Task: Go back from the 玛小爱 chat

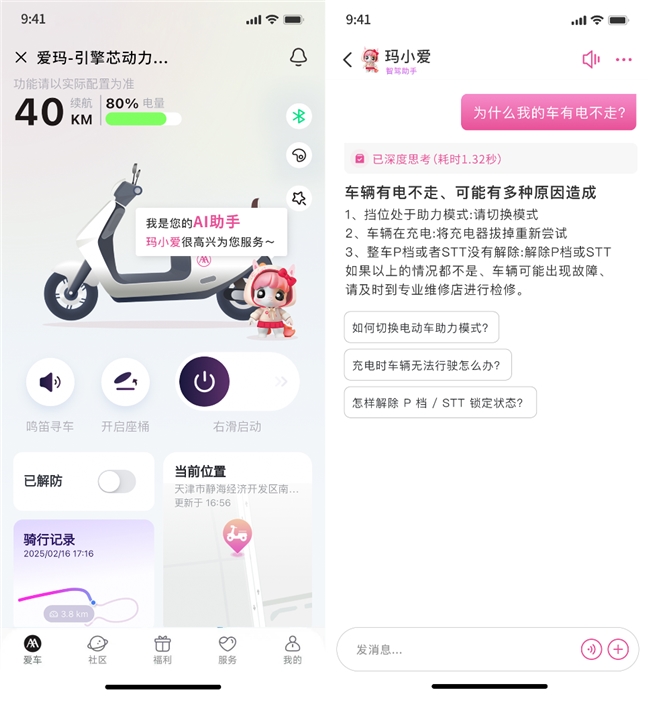Action: 347,60
